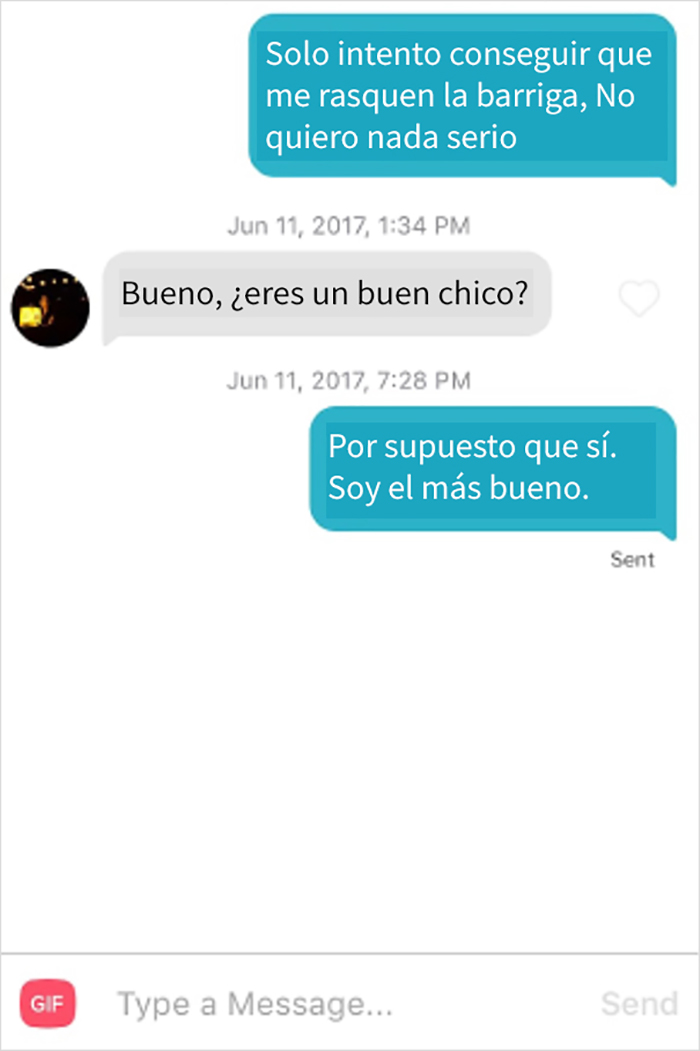
Task: Open the GIF picker
Action: (x=47, y=1004)
